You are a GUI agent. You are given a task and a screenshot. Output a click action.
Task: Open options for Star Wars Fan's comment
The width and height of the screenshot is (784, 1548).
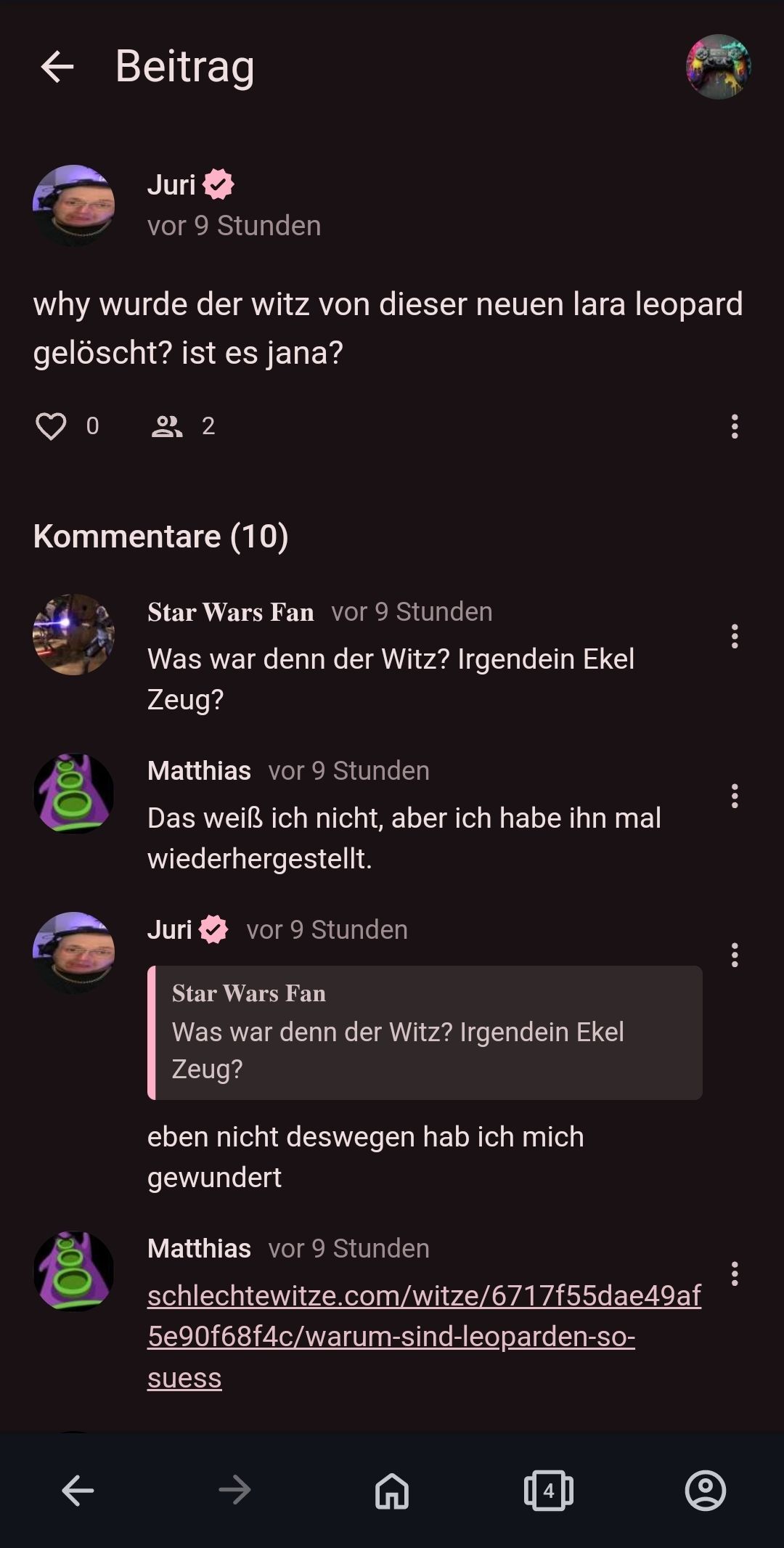pos(735,636)
